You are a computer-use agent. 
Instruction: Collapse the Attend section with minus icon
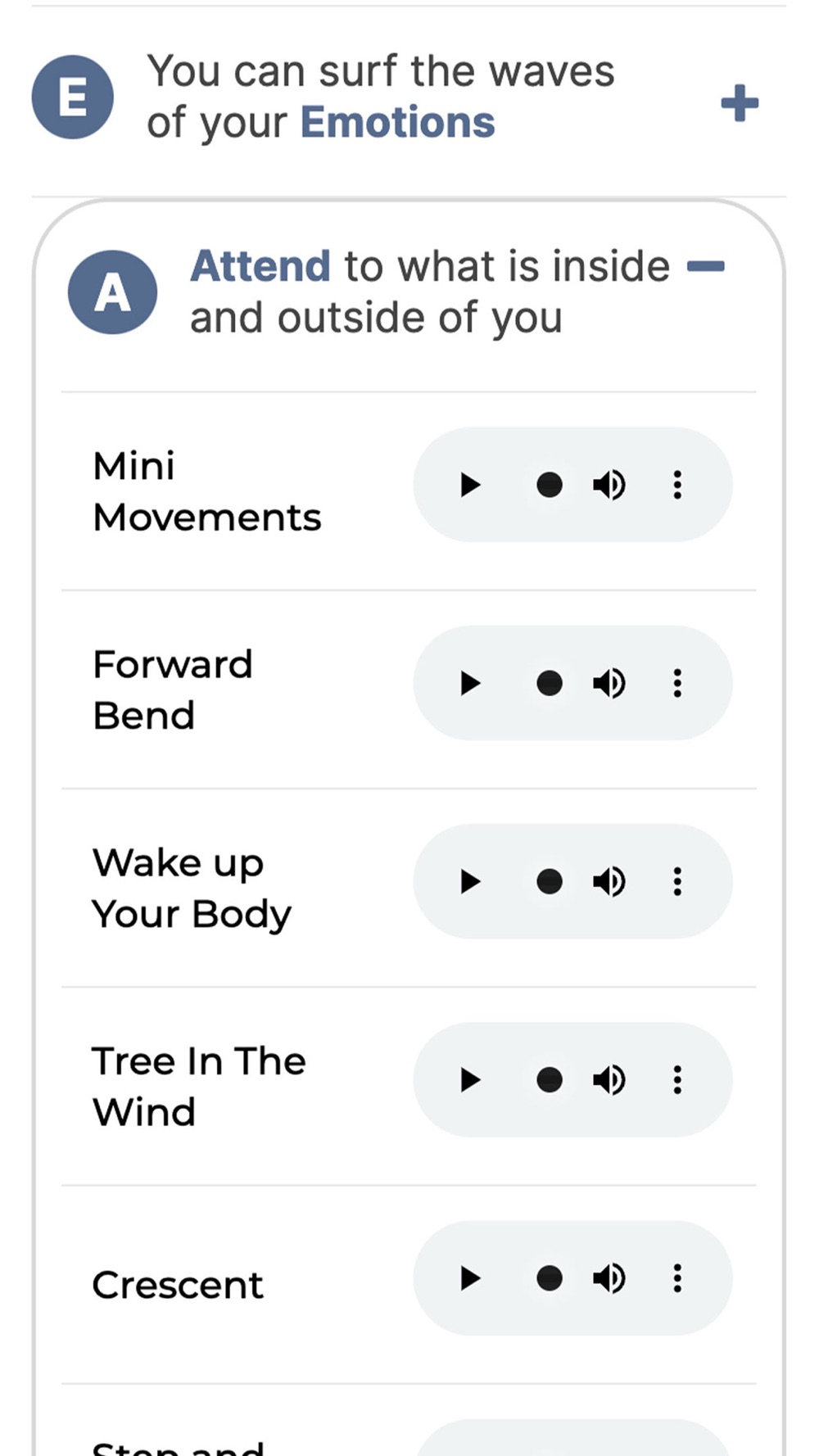tap(706, 266)
